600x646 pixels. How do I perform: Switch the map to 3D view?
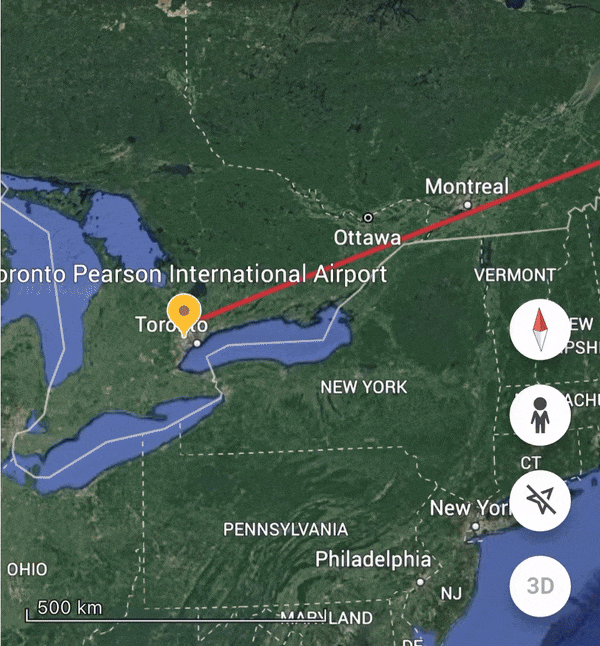click(540, 585)
